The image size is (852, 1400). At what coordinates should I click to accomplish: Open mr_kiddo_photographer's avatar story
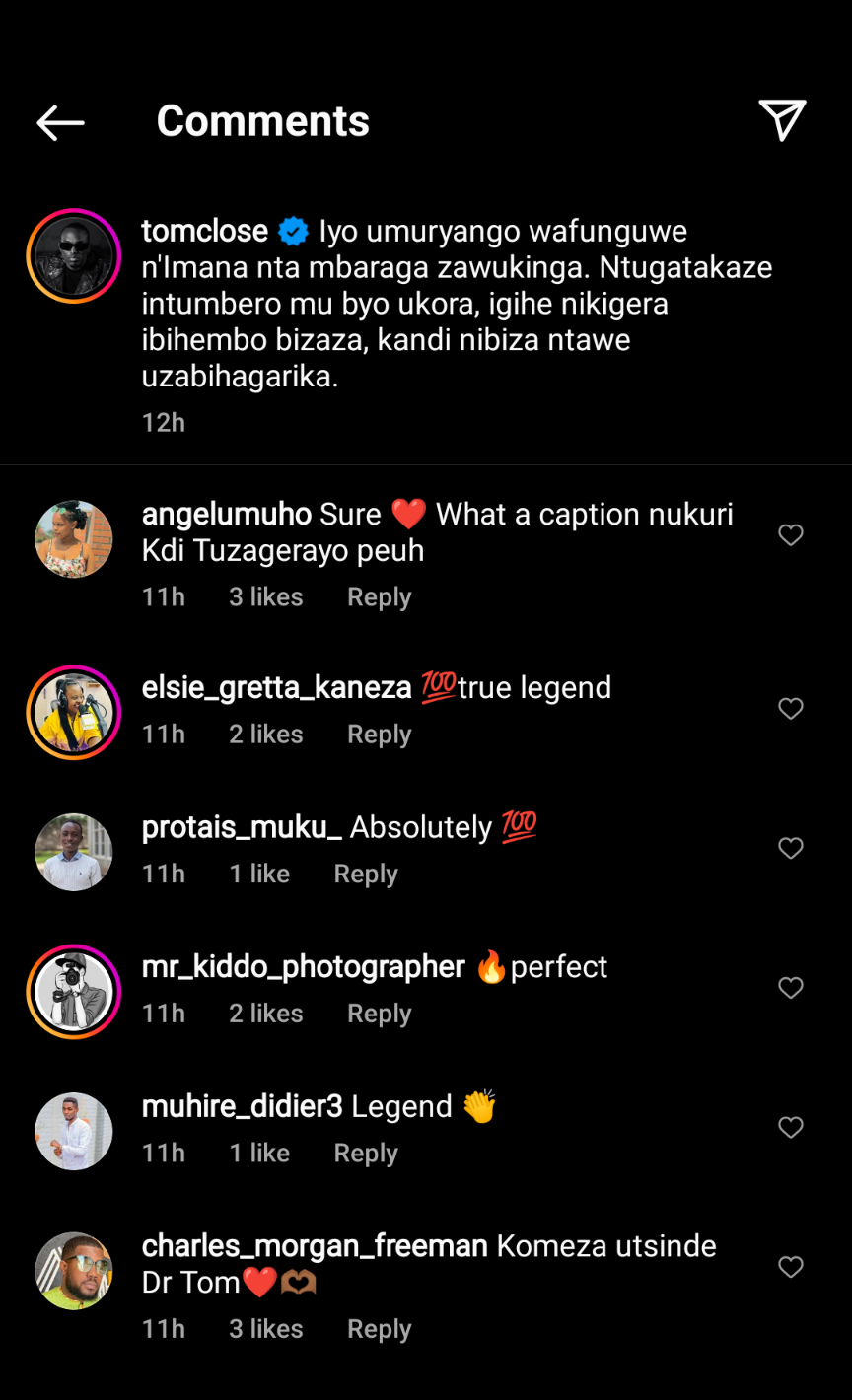[x=74, y=992]
